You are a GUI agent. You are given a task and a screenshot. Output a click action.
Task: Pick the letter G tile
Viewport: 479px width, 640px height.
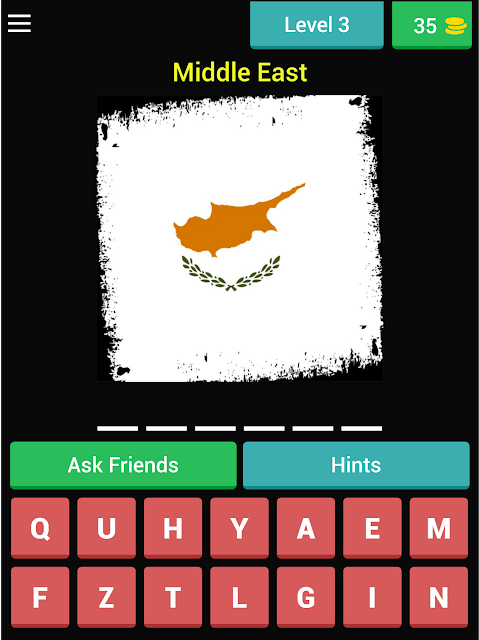pos(306,597)
